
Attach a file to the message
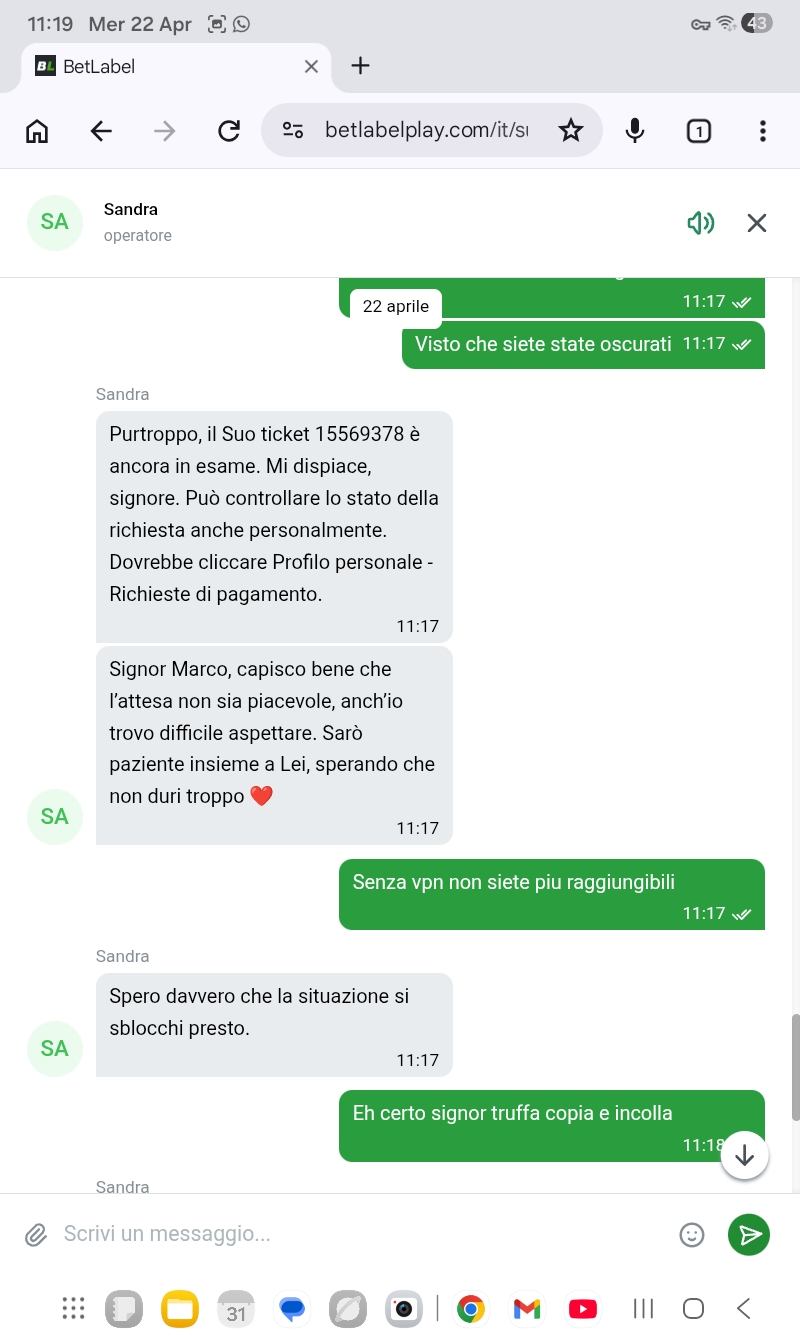[36, 1235]
